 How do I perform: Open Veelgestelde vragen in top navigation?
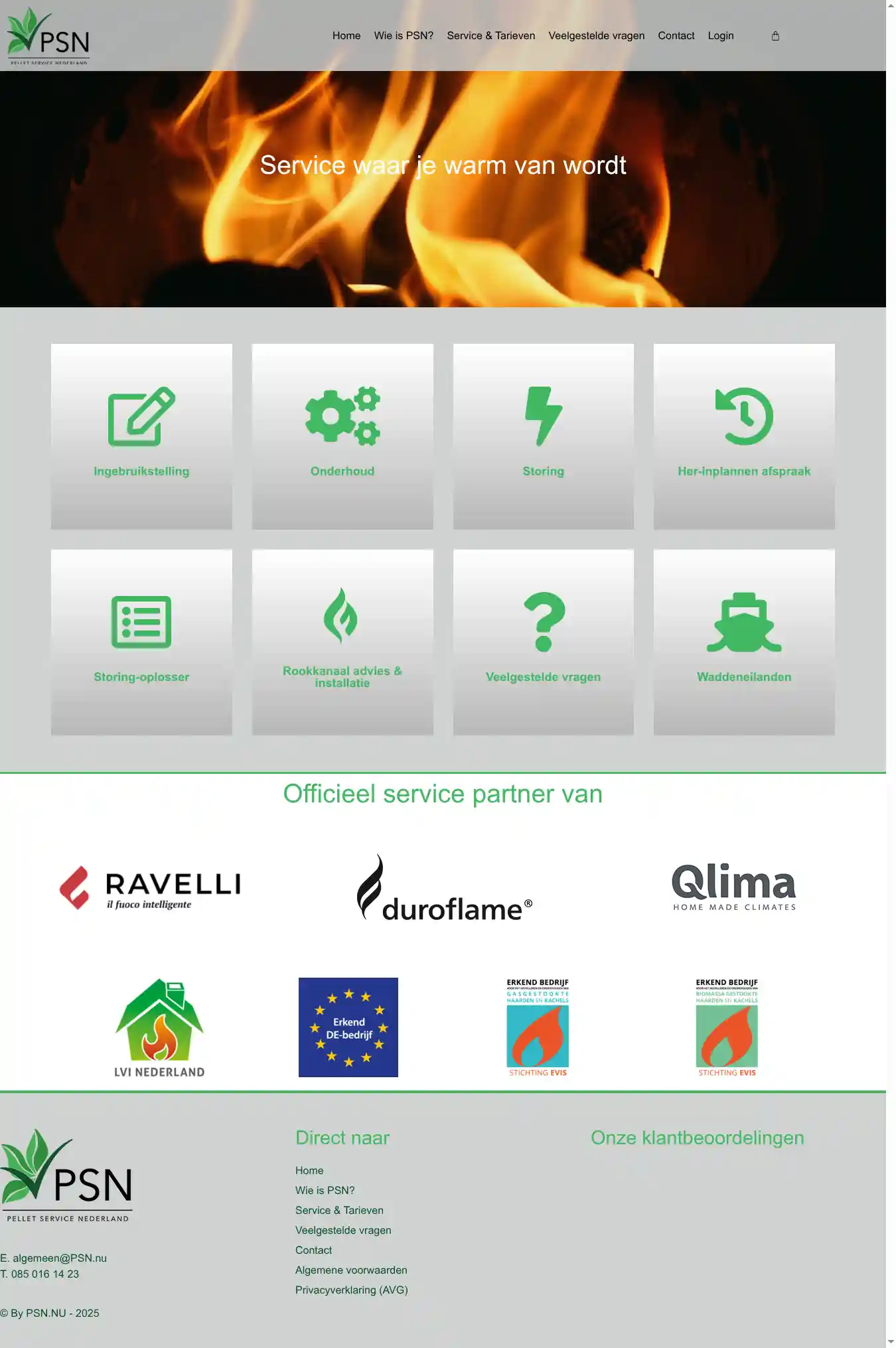click(596, 36)
